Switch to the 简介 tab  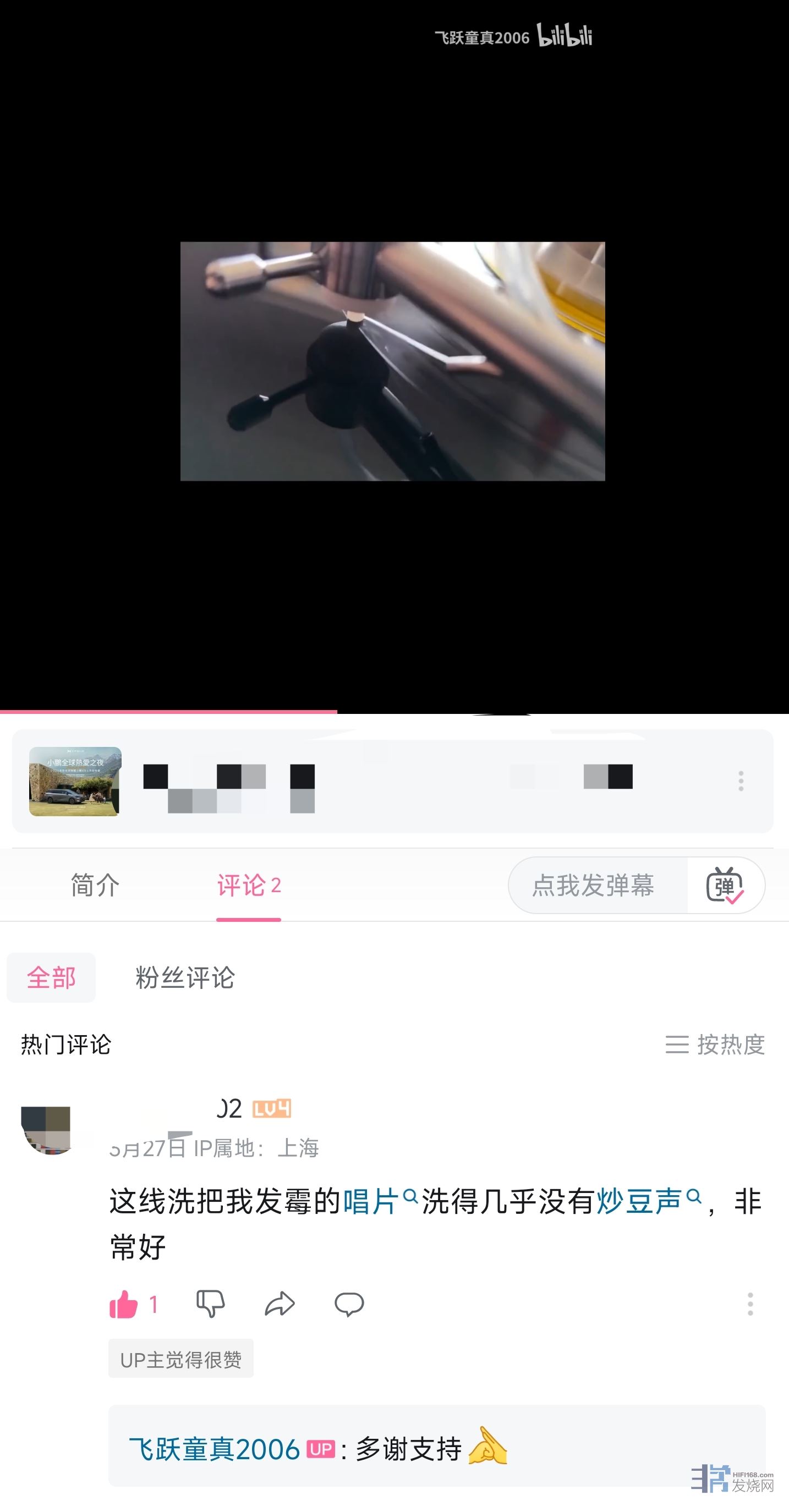(x=95, y=885)
